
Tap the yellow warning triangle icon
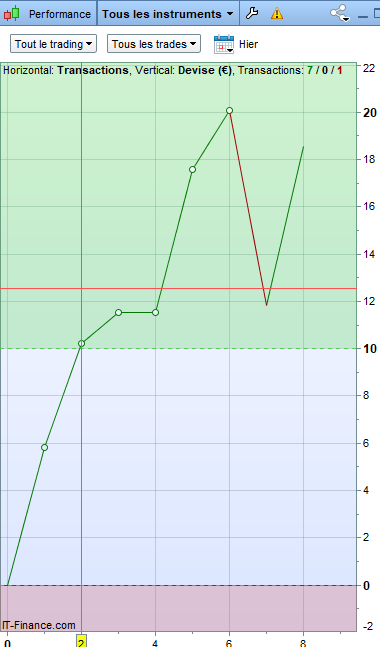tap(277, 14)
